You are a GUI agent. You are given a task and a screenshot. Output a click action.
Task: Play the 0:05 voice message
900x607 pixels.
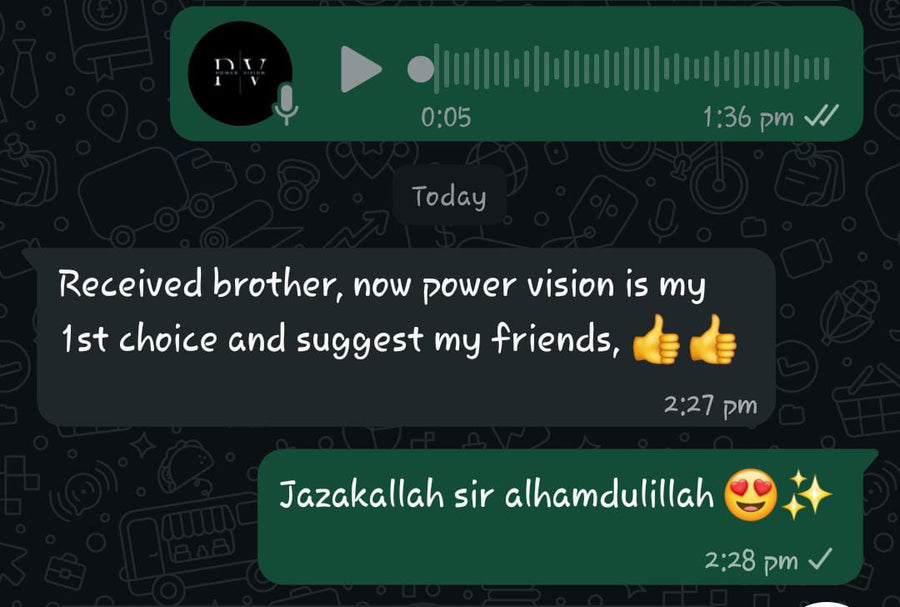pos(361,69)
